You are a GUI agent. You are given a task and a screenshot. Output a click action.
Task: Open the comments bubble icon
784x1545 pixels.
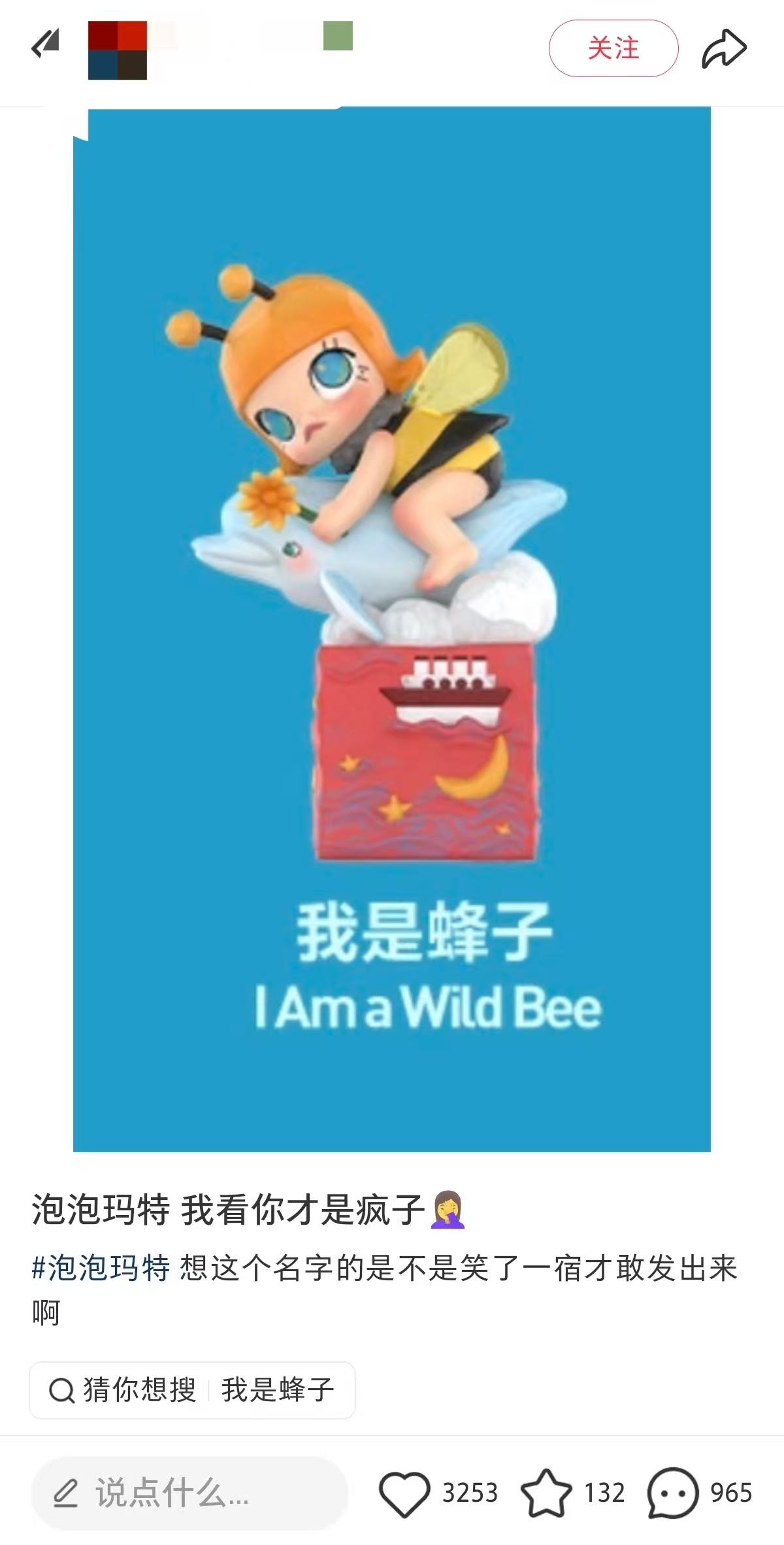point(672,1493)
